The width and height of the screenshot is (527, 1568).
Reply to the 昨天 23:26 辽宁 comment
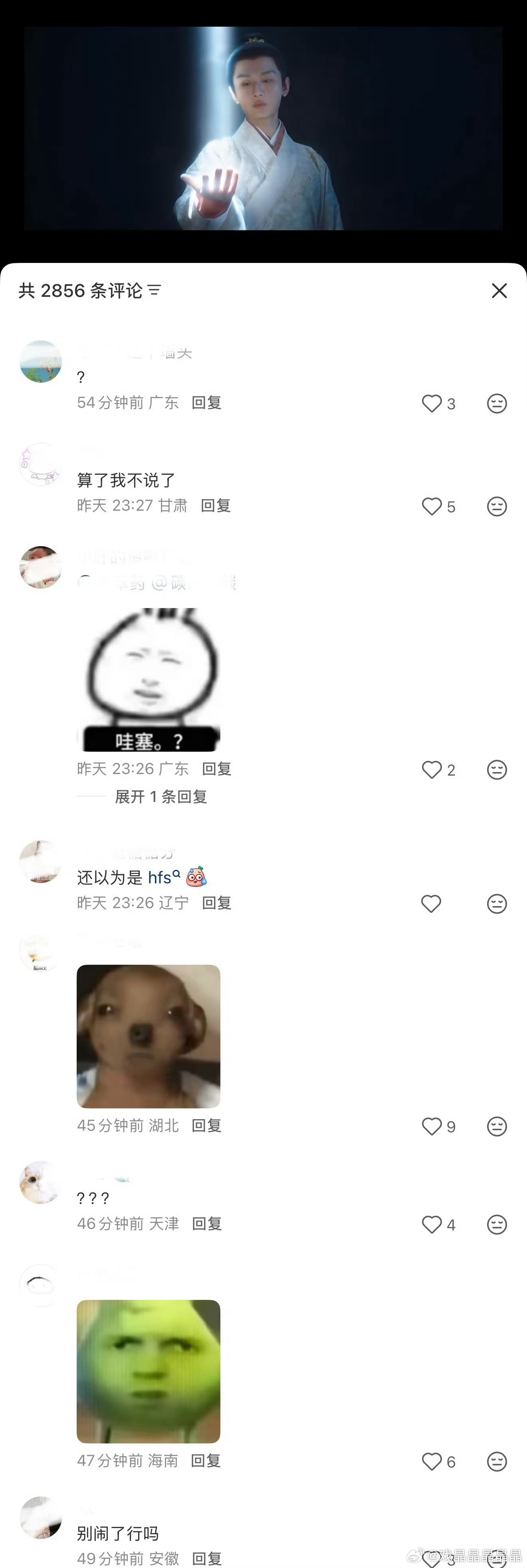216,902
